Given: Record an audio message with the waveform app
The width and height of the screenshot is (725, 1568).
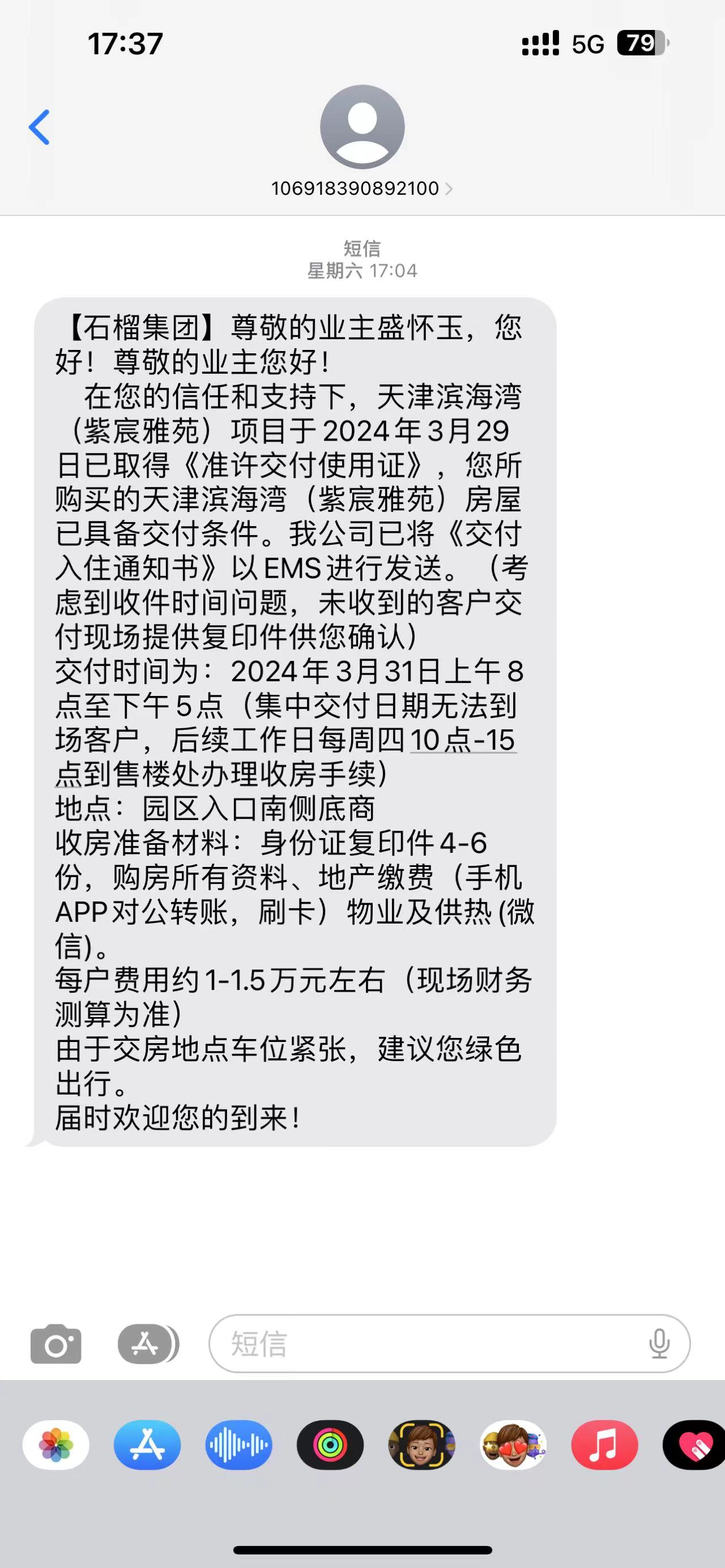Looking at the screenshot, I should (x=238, y=1445).
